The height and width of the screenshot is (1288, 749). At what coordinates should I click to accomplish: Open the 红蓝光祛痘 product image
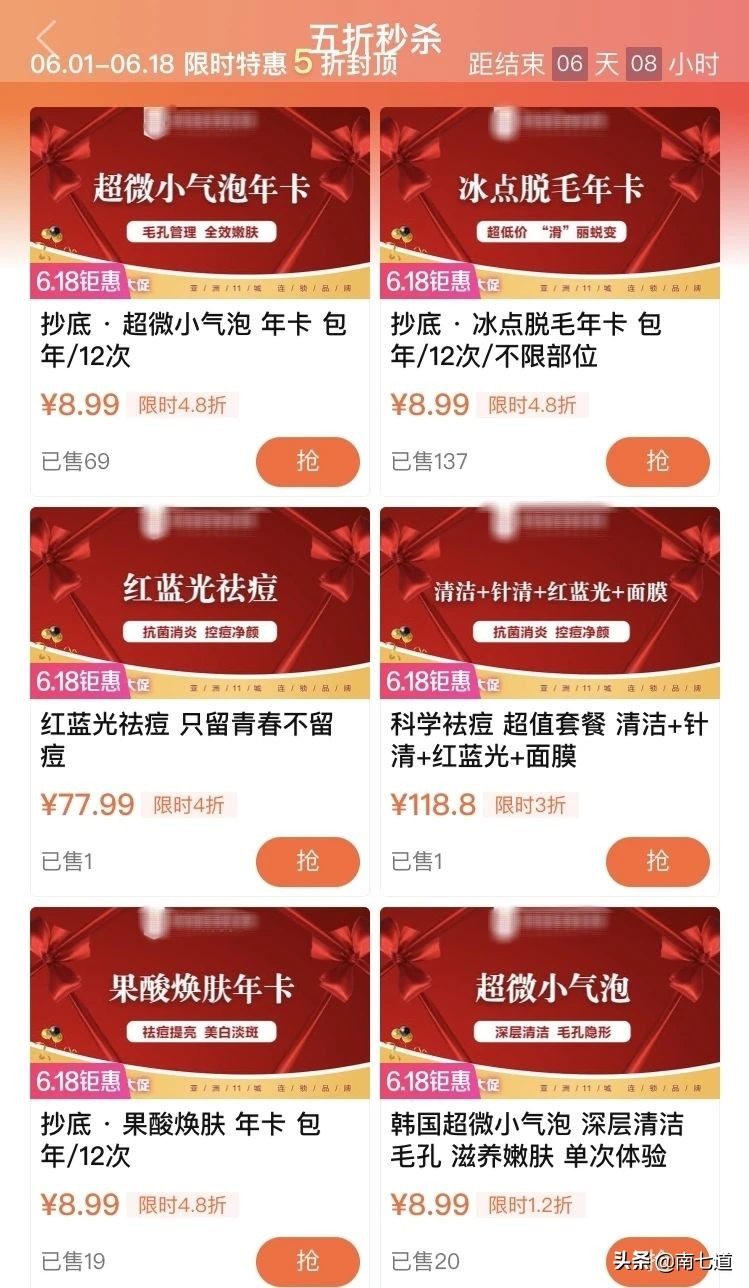197,600
